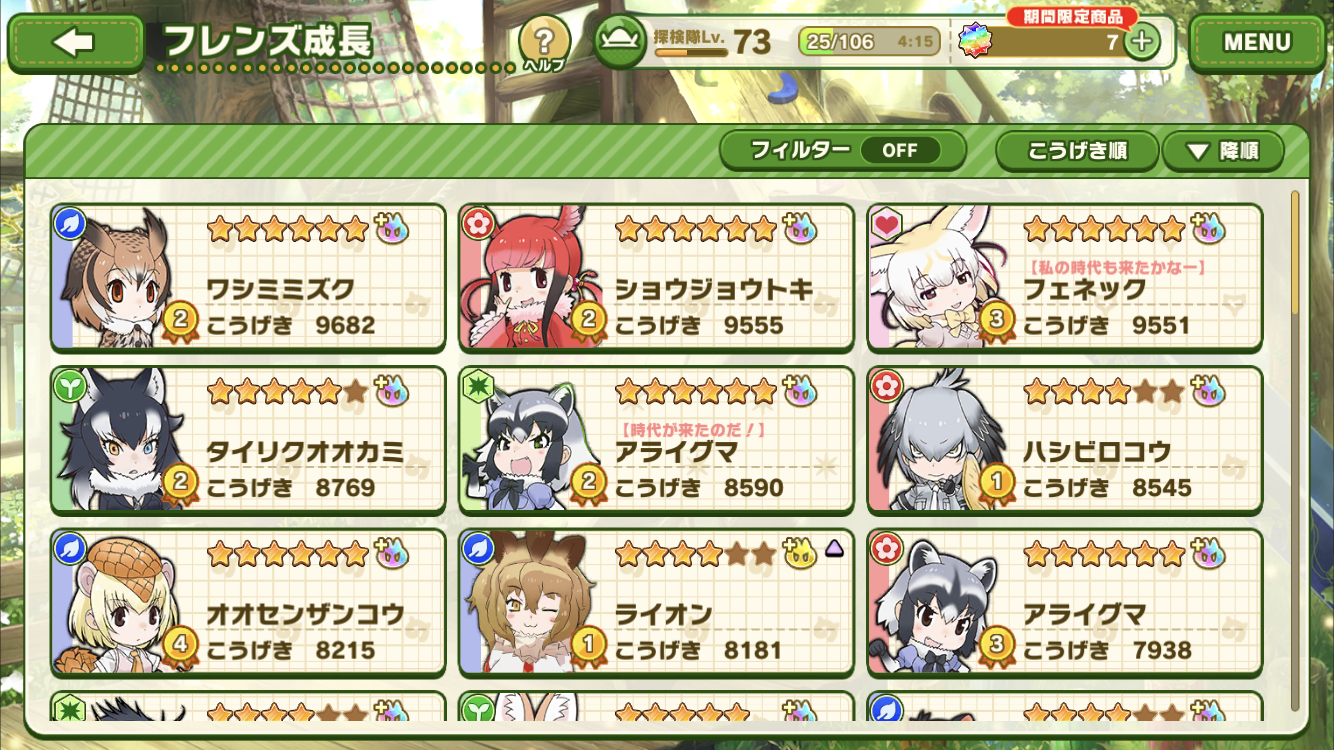Choose the タイリクオオカミ friend card

(248, 441)
